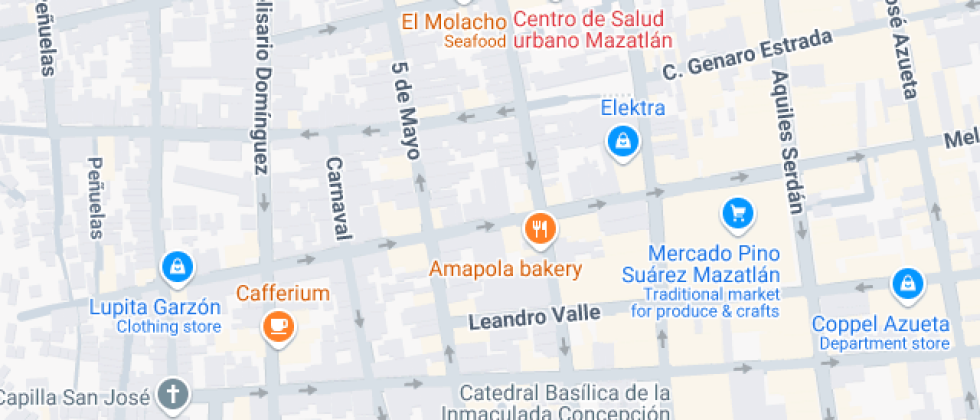Screen dimensions: 980x420
Task: Tap the Capilla San José church marker
Action: [x=172, y=396]
